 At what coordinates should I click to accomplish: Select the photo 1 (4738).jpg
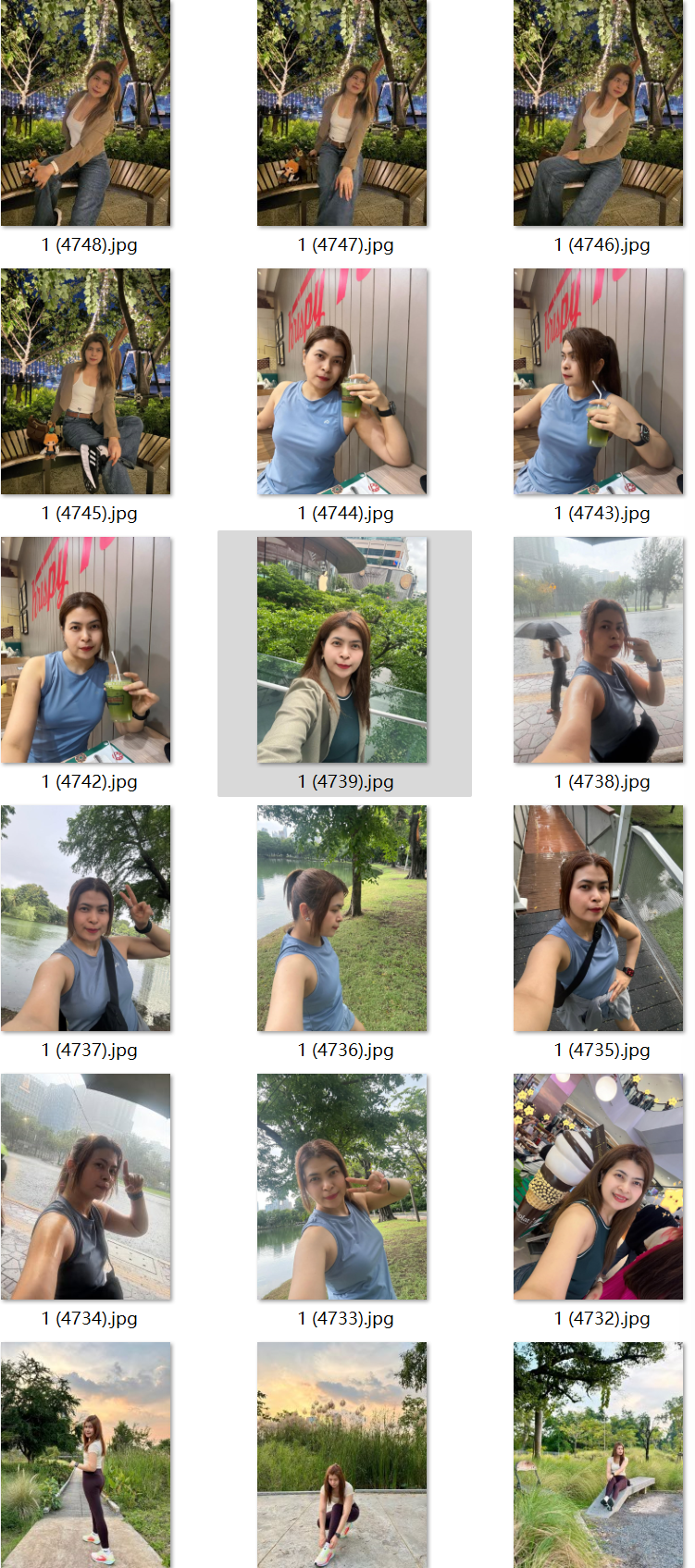[x=599, y=650]
